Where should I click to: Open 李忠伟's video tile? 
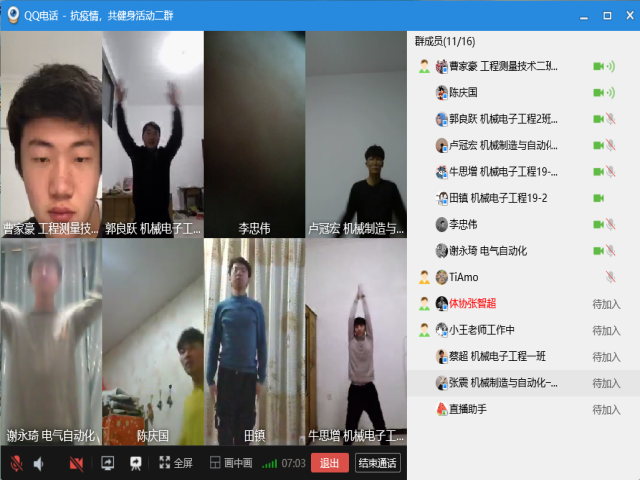point(255,134)
